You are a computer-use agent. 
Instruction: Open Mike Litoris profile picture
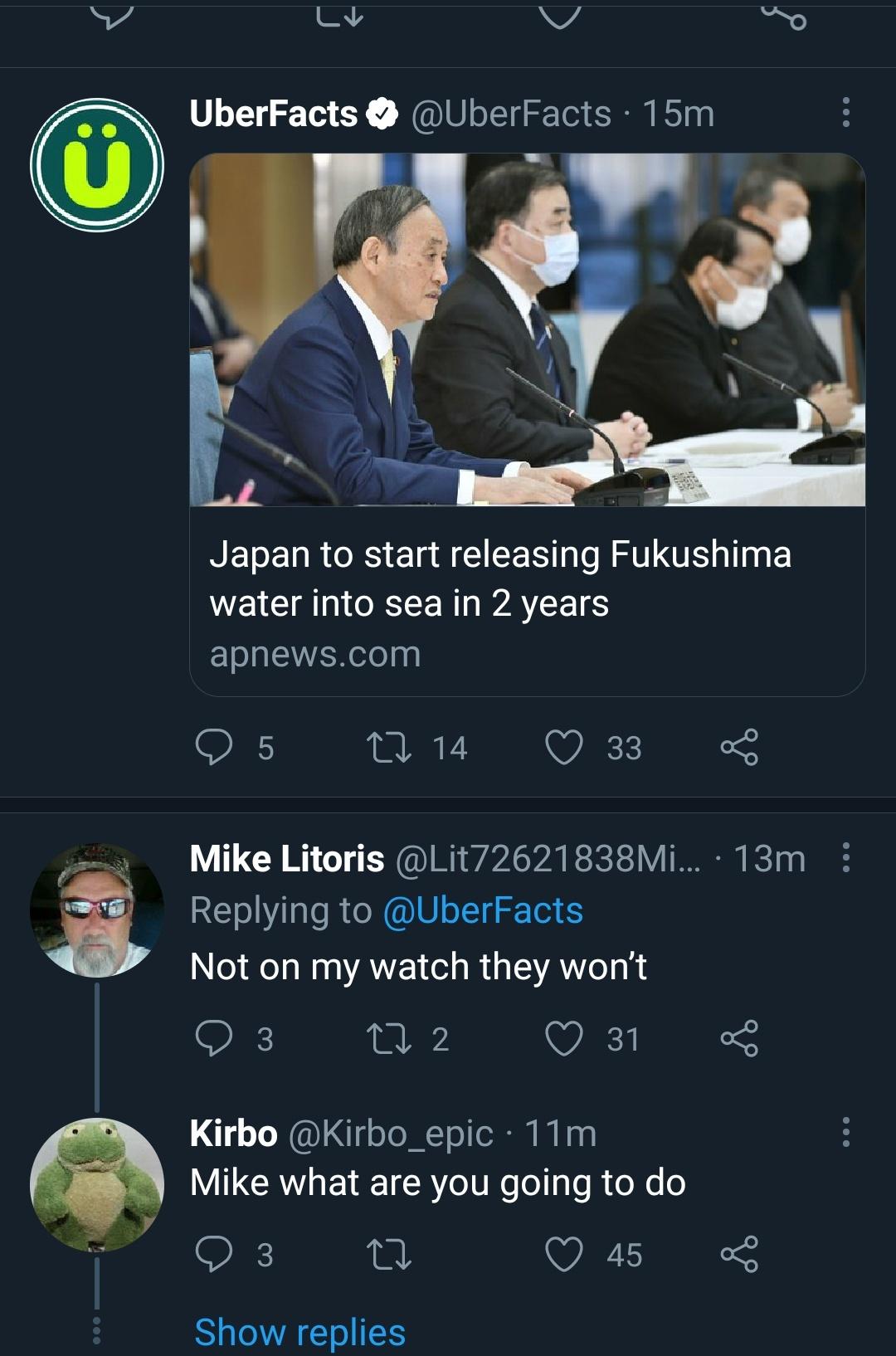pos(97,910)
